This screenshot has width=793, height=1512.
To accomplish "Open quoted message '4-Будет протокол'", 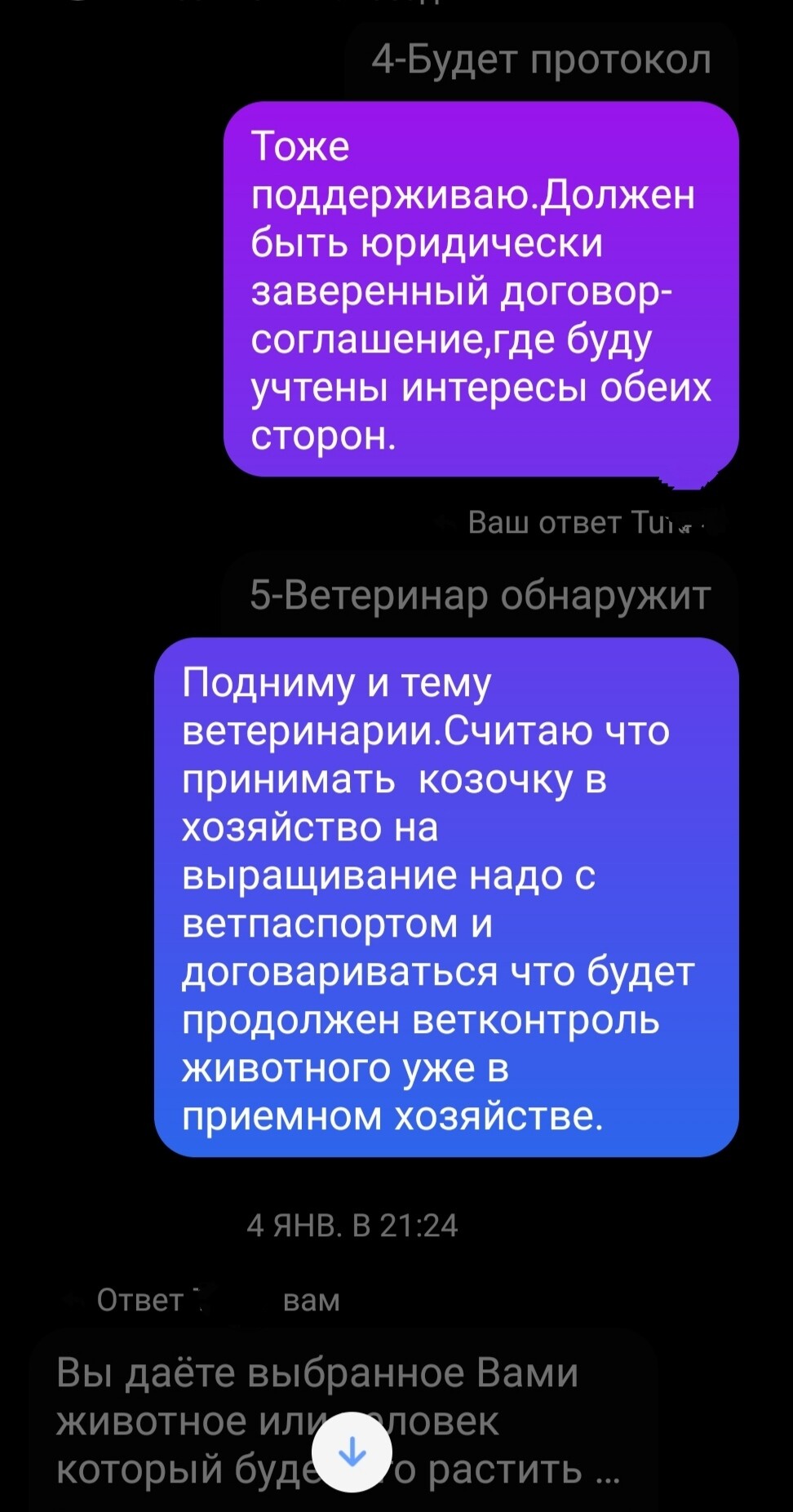I will click(541, 60).
